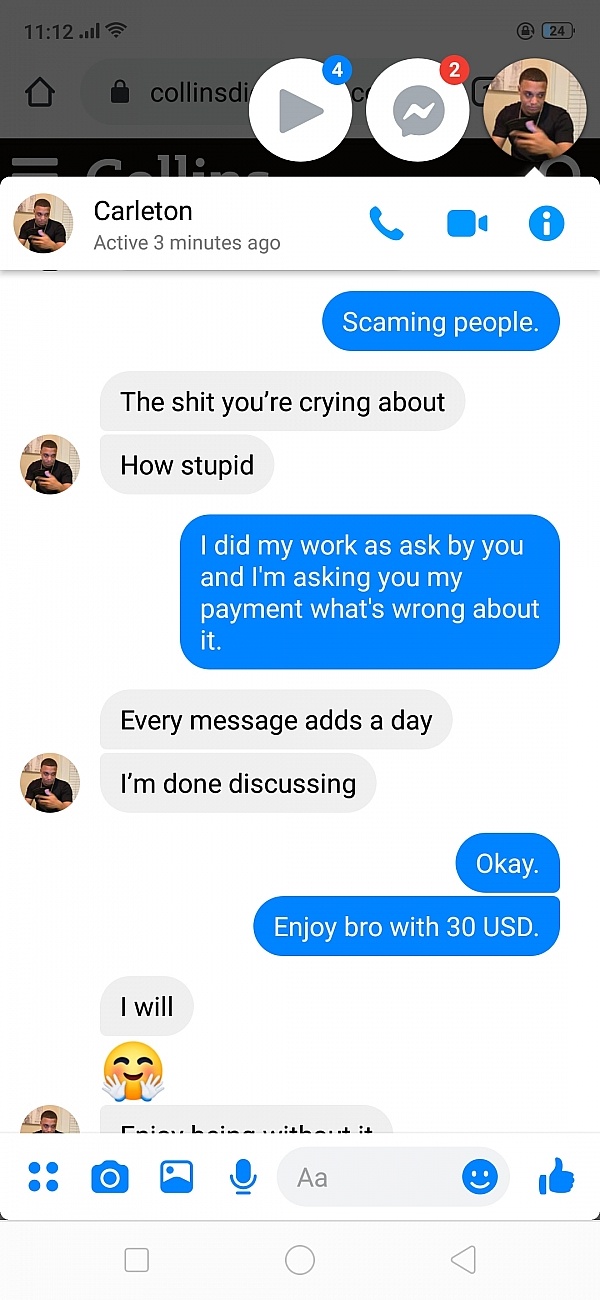This screenshot has width=600, height=1300.
Task: Open the photo gallery picker
Action: point(176,1177)
